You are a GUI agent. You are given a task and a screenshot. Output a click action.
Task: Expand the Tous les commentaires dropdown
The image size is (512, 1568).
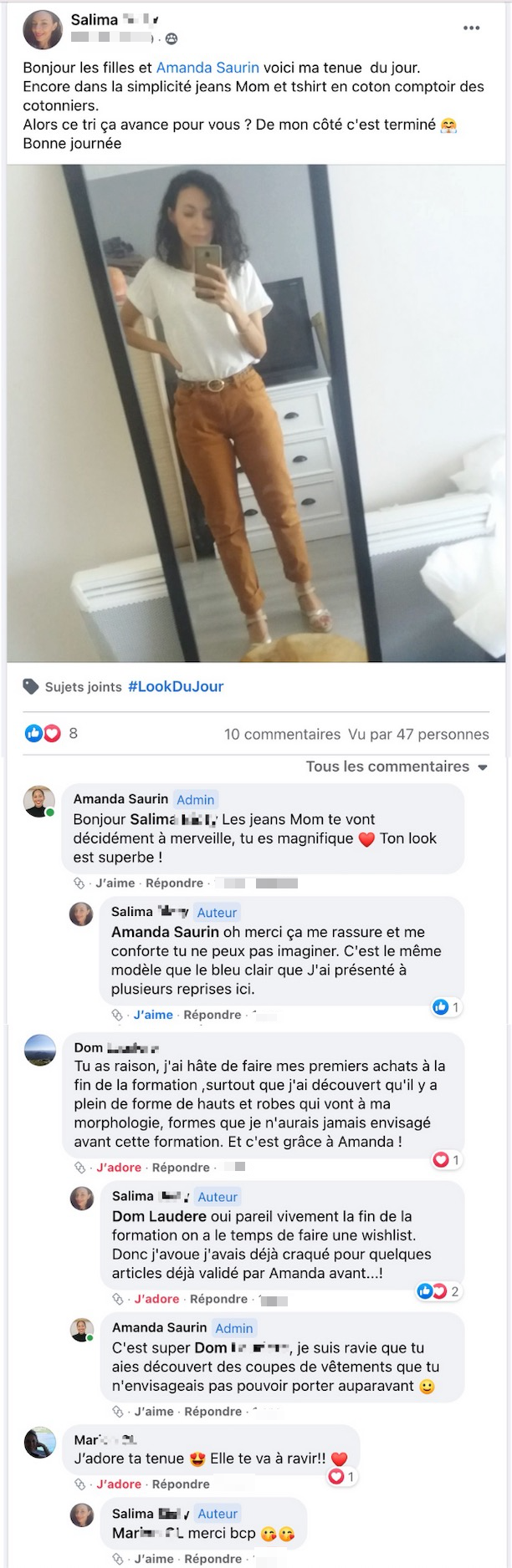tap(397, 766)
